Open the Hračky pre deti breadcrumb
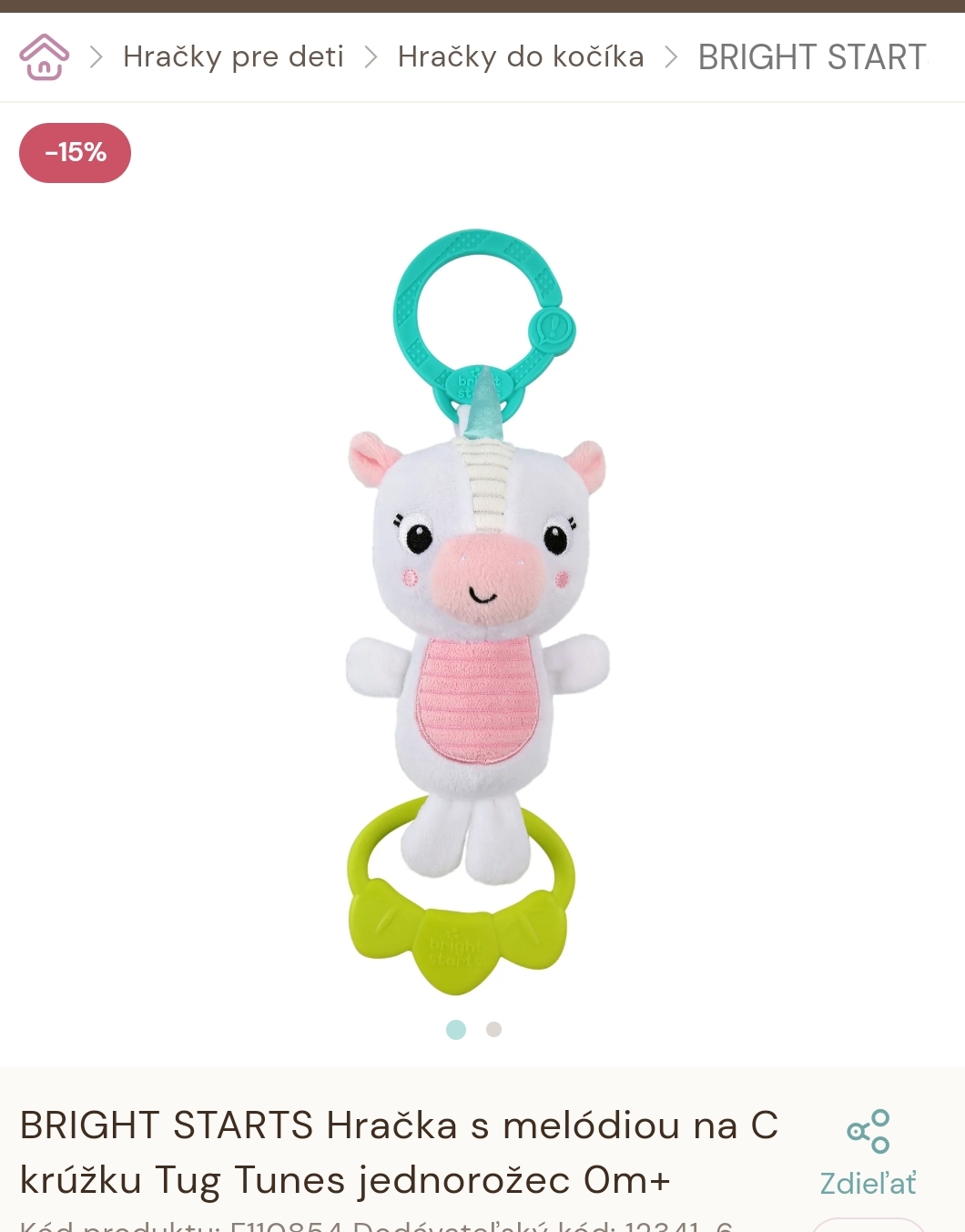 pos(233,57)
